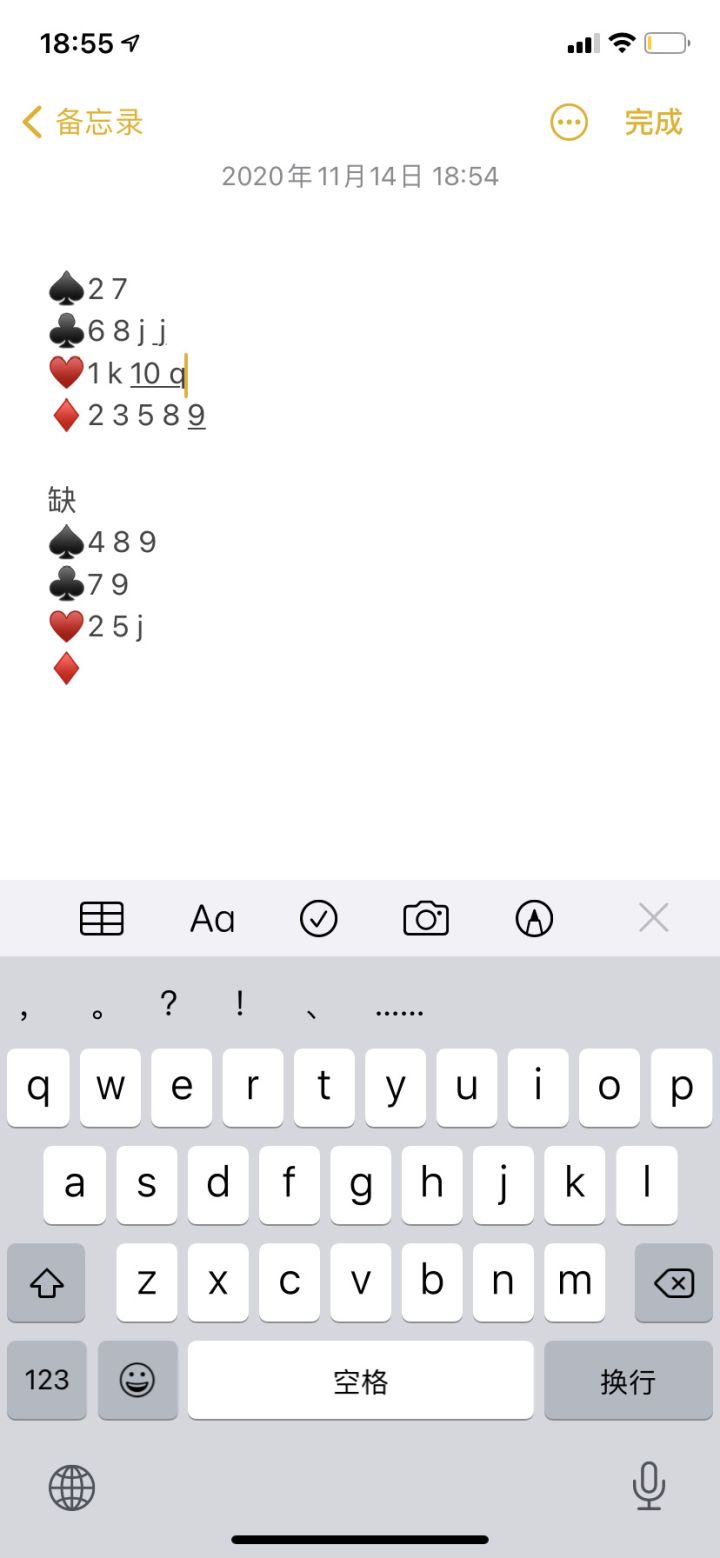Open text formatting with the Aa icon

(x=211, y=918)
